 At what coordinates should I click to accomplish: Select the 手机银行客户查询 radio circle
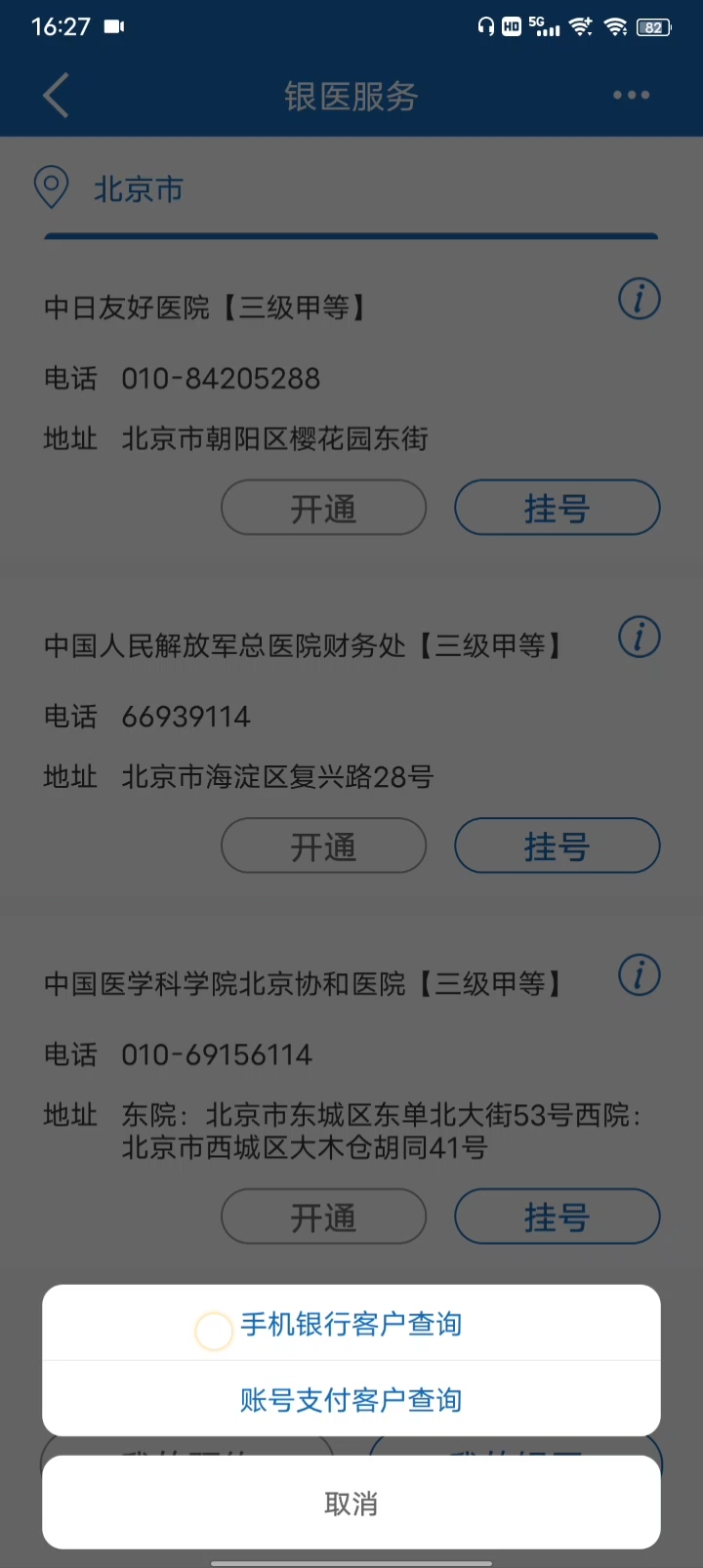point(214,1329)
